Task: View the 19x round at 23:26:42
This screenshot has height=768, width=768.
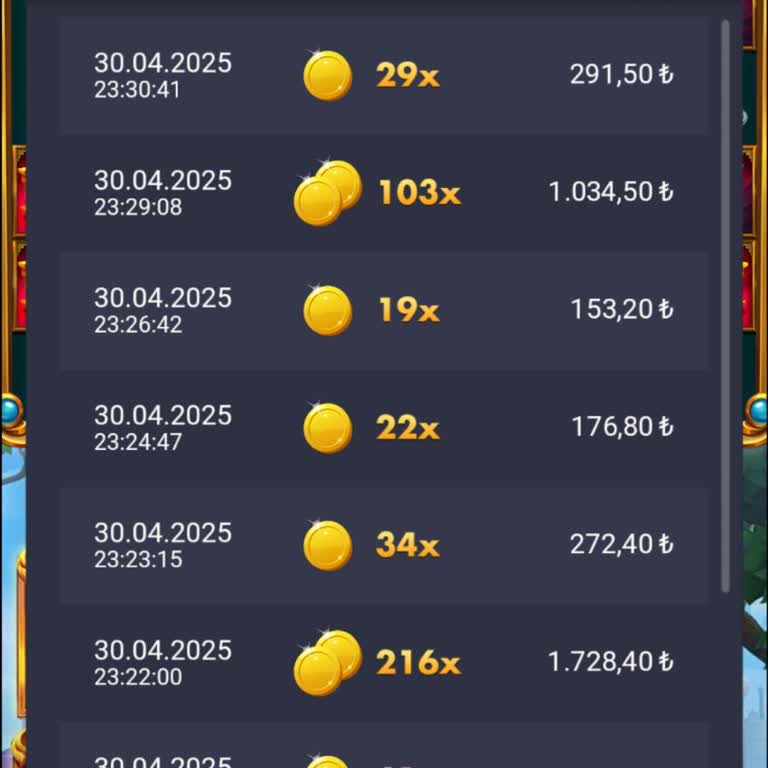Action: [383, 311]
